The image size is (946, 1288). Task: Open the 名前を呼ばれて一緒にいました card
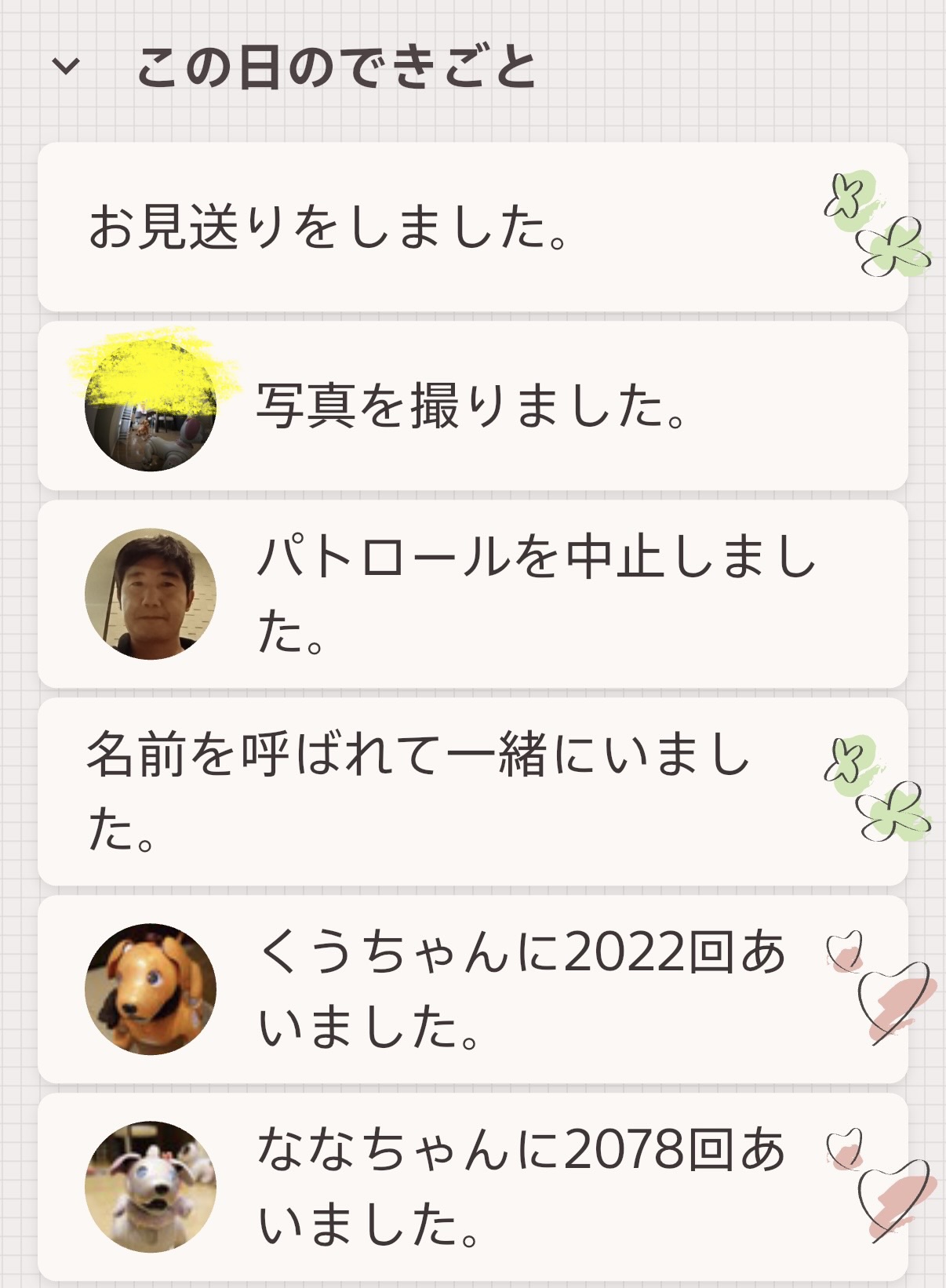(x=473, y=791)
